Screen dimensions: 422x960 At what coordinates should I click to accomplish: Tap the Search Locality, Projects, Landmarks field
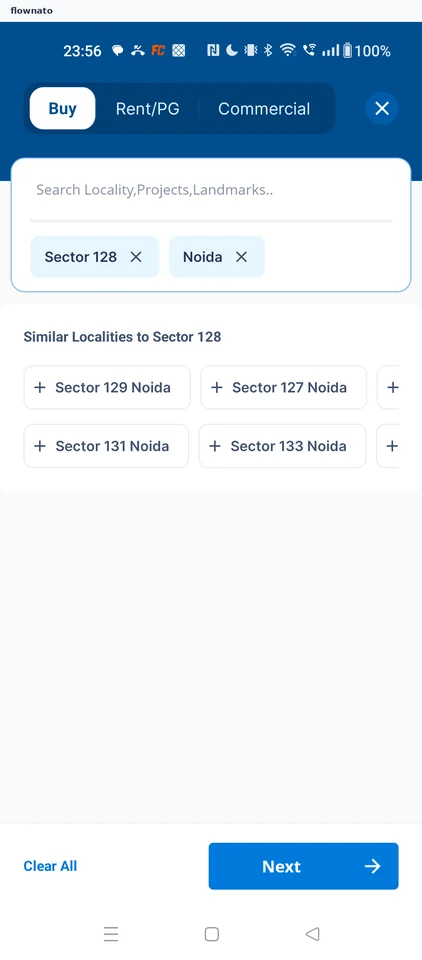211,190
